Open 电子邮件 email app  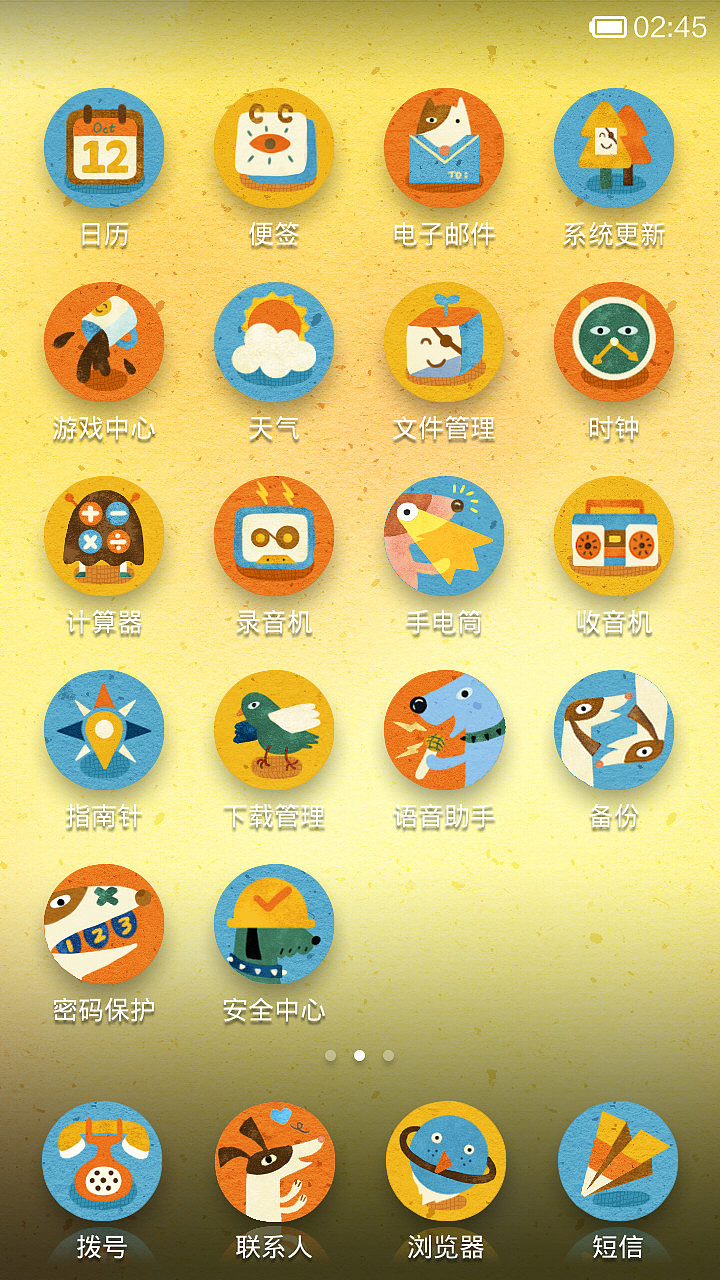pyautogui.click(x=444, y=149)
